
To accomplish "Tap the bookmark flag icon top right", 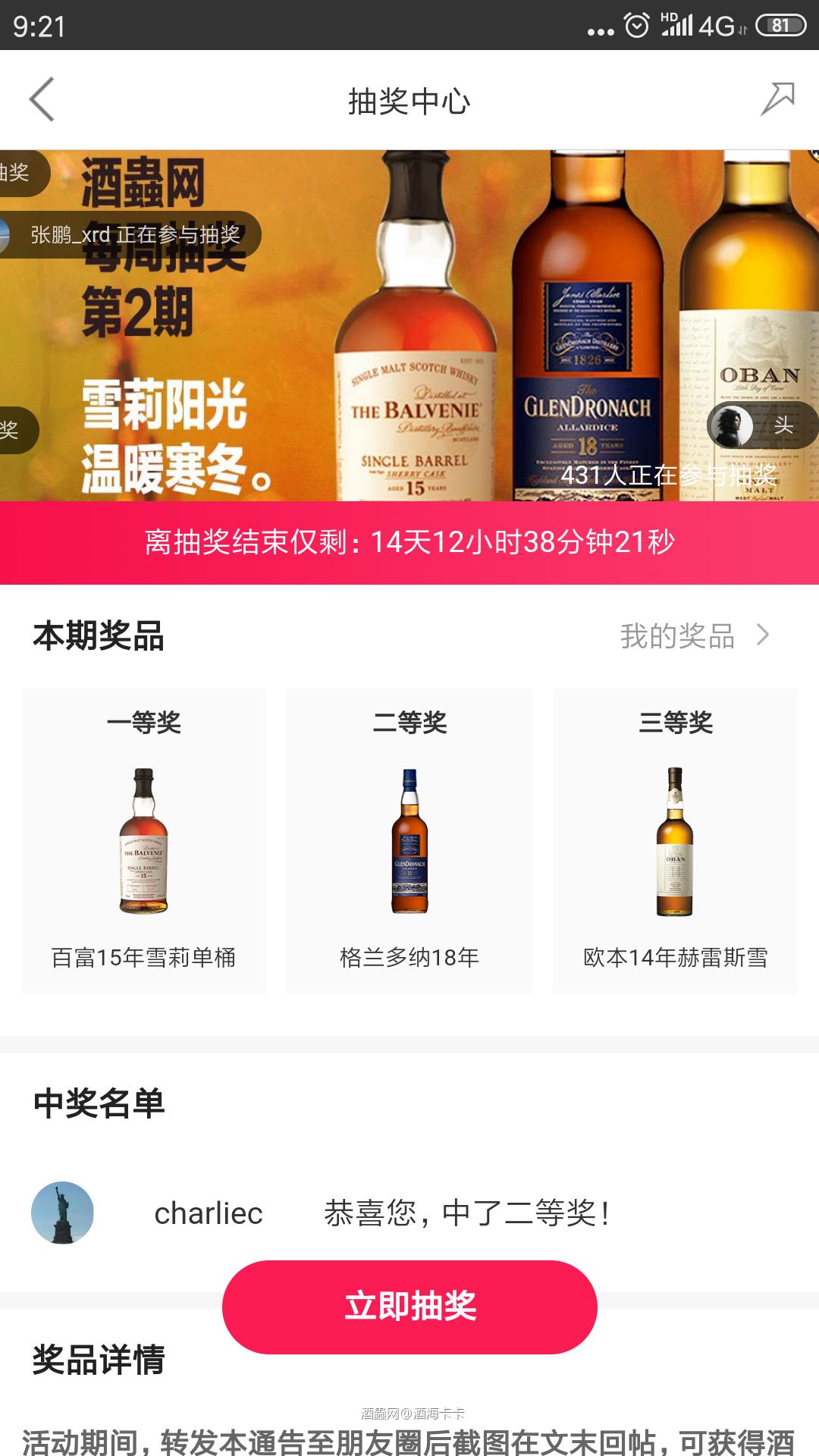I will tap(776, 99).
